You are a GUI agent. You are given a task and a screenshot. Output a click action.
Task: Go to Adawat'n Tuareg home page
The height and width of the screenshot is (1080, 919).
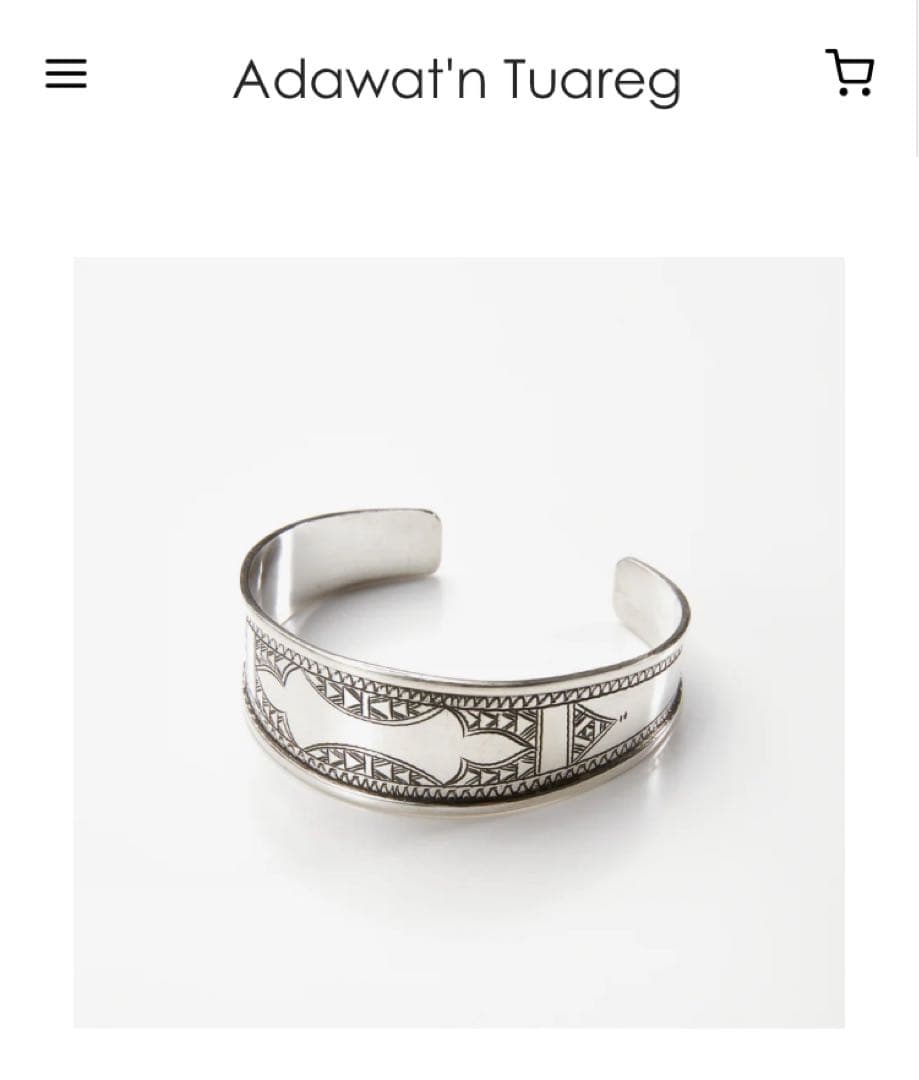(x=456, y=79)
